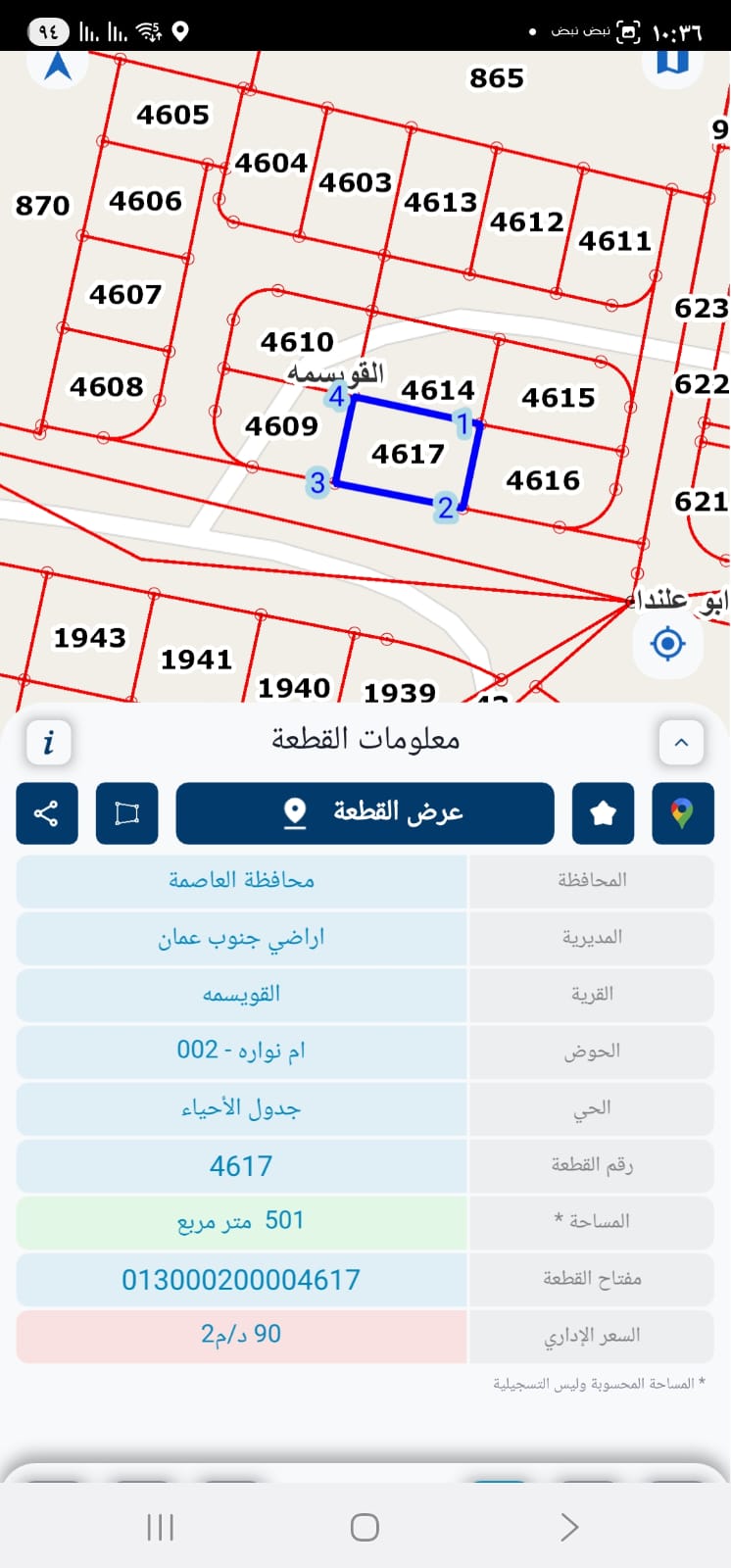Open the map layers icon
Screen dimensions: 731x1568
click(x=671, y=61)
